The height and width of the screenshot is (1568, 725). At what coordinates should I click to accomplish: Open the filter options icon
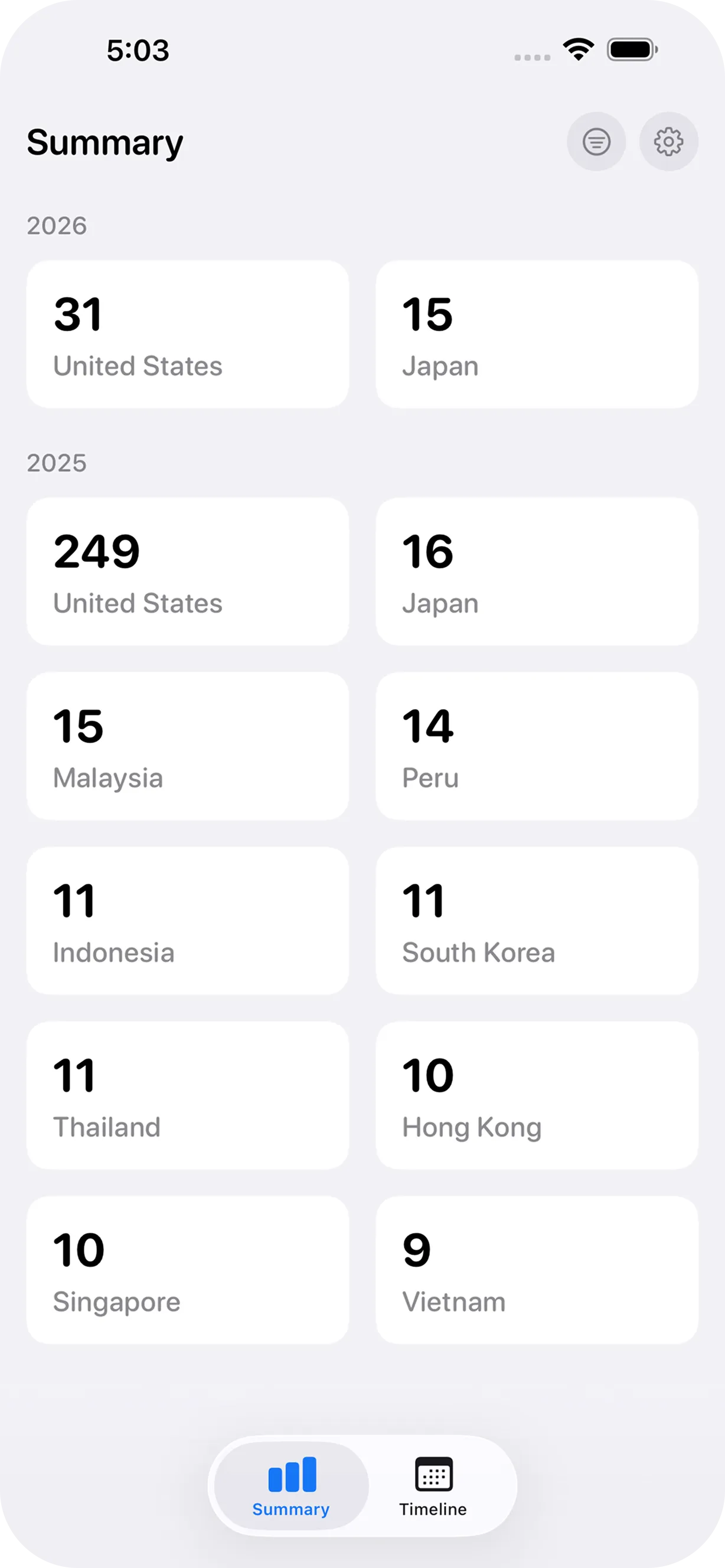(x=596, y=142)
